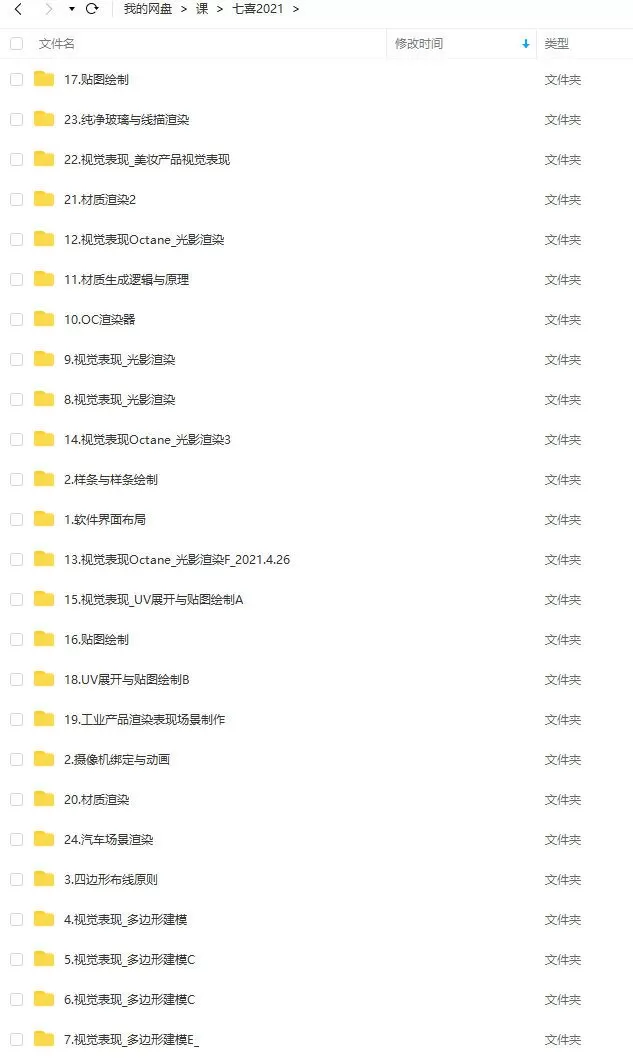Tick the checkbox next to 16.贴图绘制

(x=16, y=639)
